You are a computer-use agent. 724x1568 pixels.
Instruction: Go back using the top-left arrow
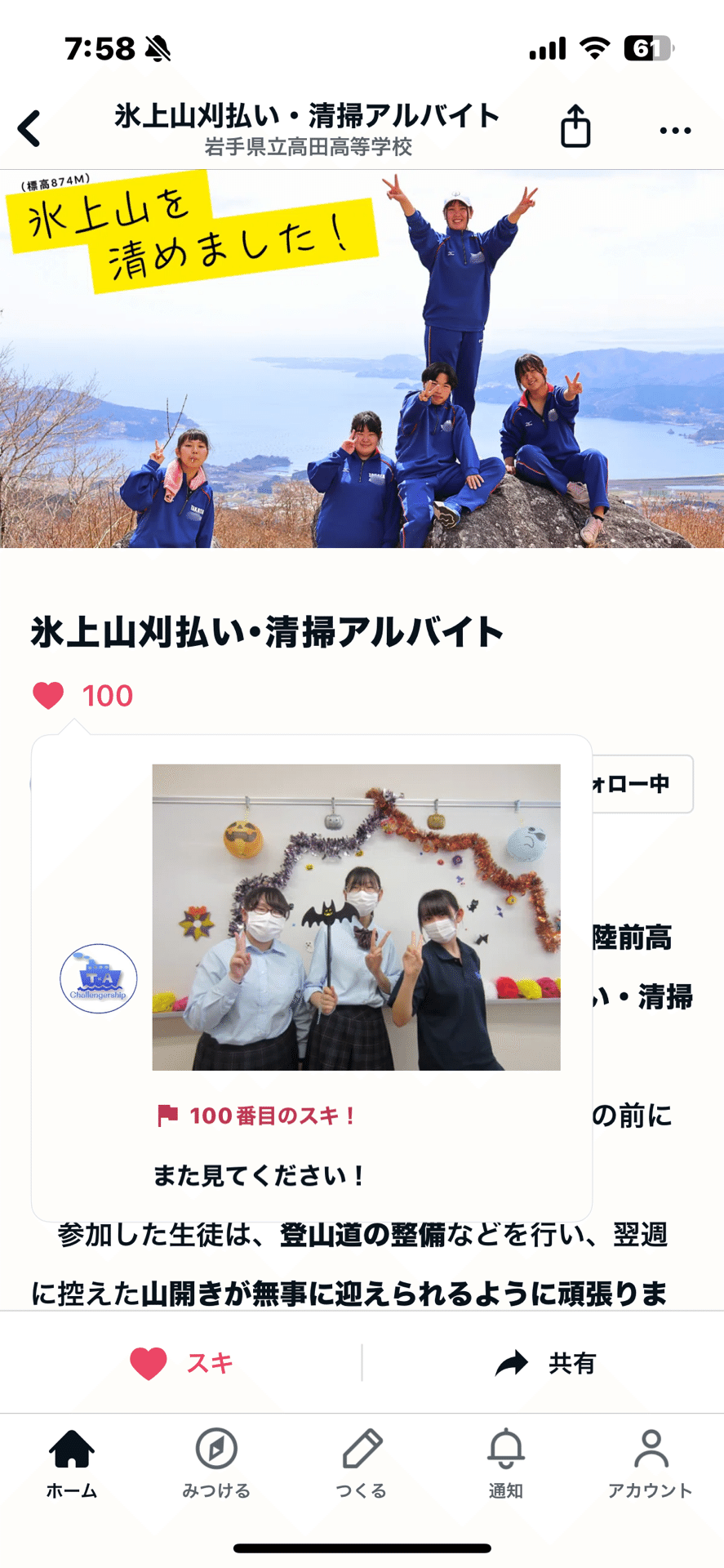[x=29, y=129]
